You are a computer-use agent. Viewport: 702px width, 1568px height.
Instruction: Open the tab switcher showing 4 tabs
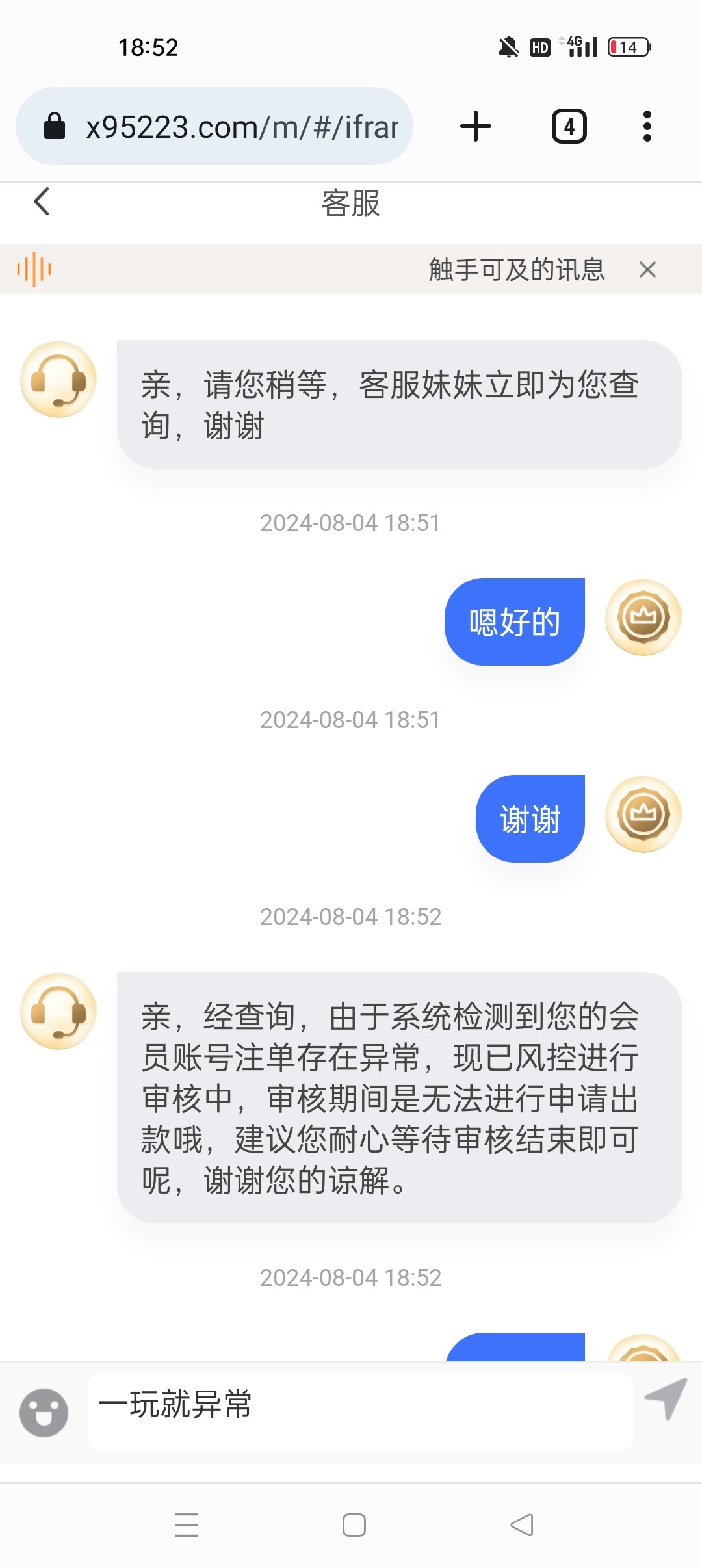click(x=569, y=126)
